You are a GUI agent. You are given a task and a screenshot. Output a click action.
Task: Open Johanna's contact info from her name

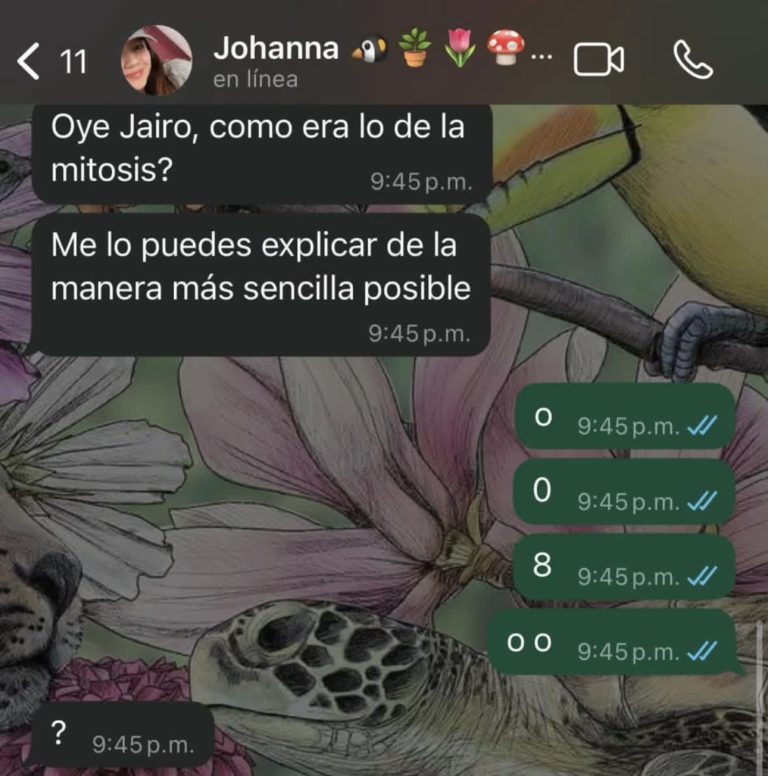pos(277,48)
